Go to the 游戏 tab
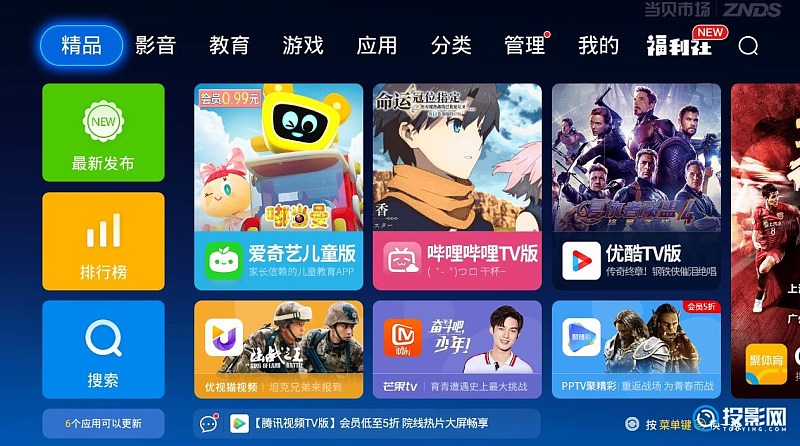 pyautogui.click(x=303, y=45)
